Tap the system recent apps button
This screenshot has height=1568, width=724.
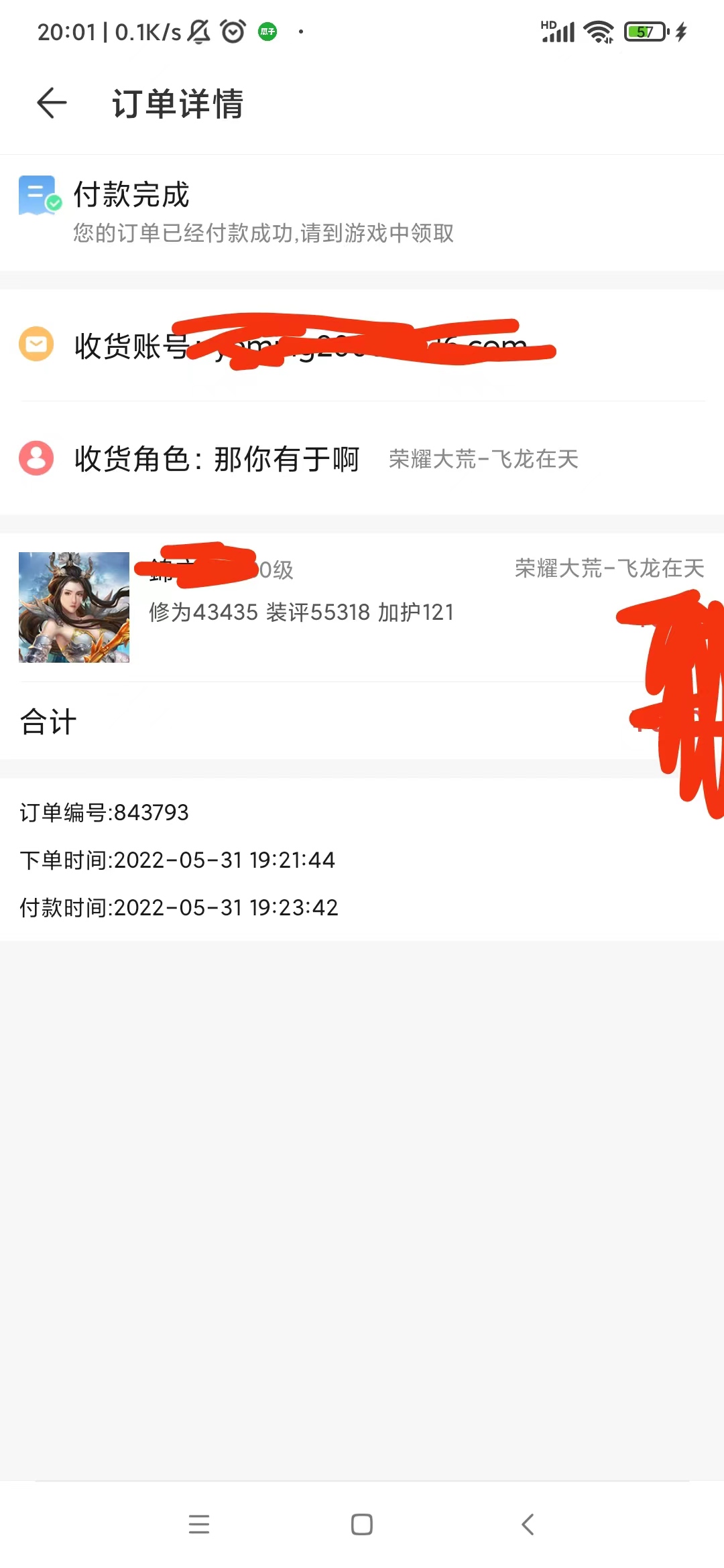click(199, 1524)
